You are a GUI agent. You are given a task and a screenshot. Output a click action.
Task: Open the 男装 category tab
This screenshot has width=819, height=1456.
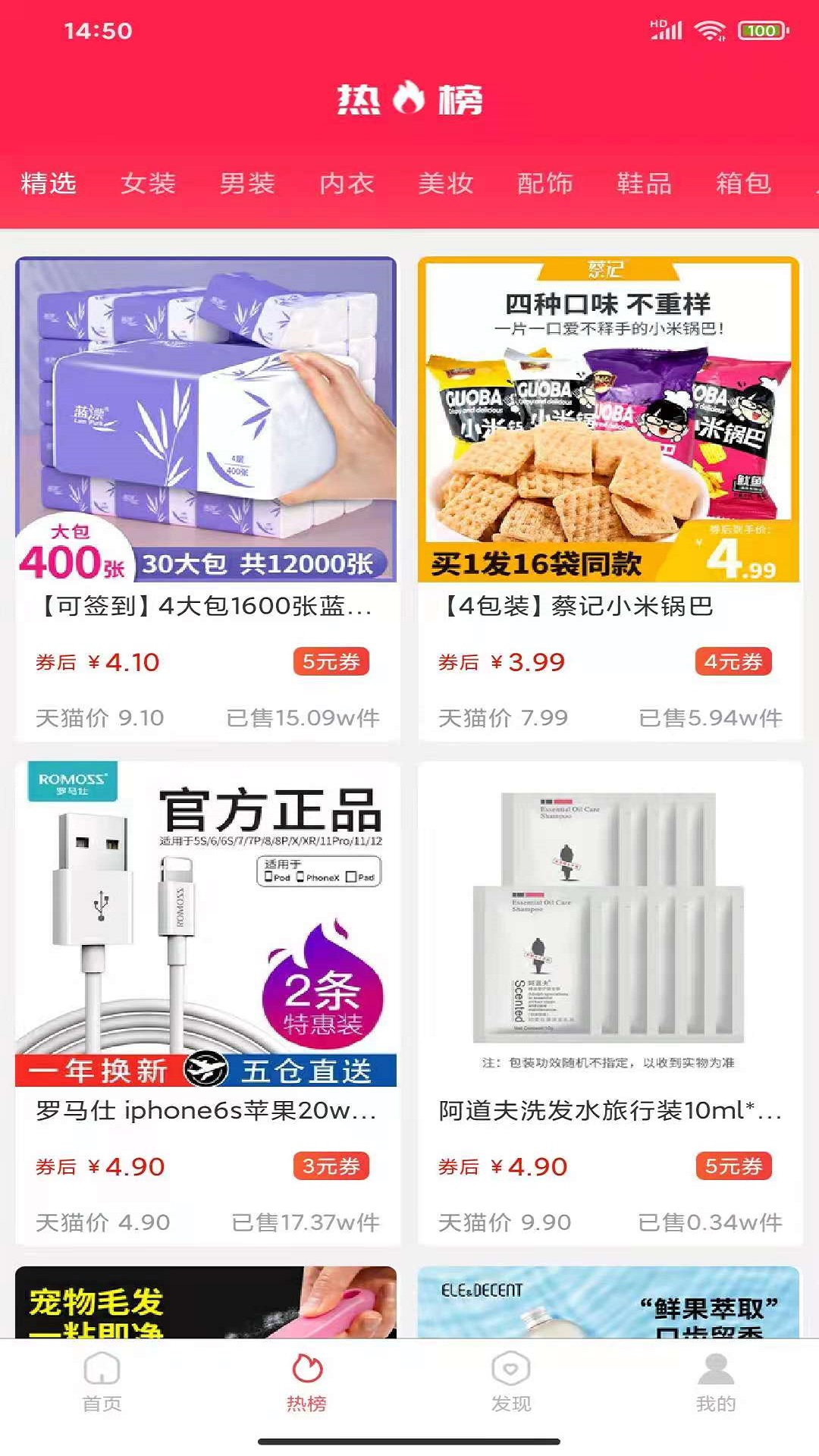247,184
